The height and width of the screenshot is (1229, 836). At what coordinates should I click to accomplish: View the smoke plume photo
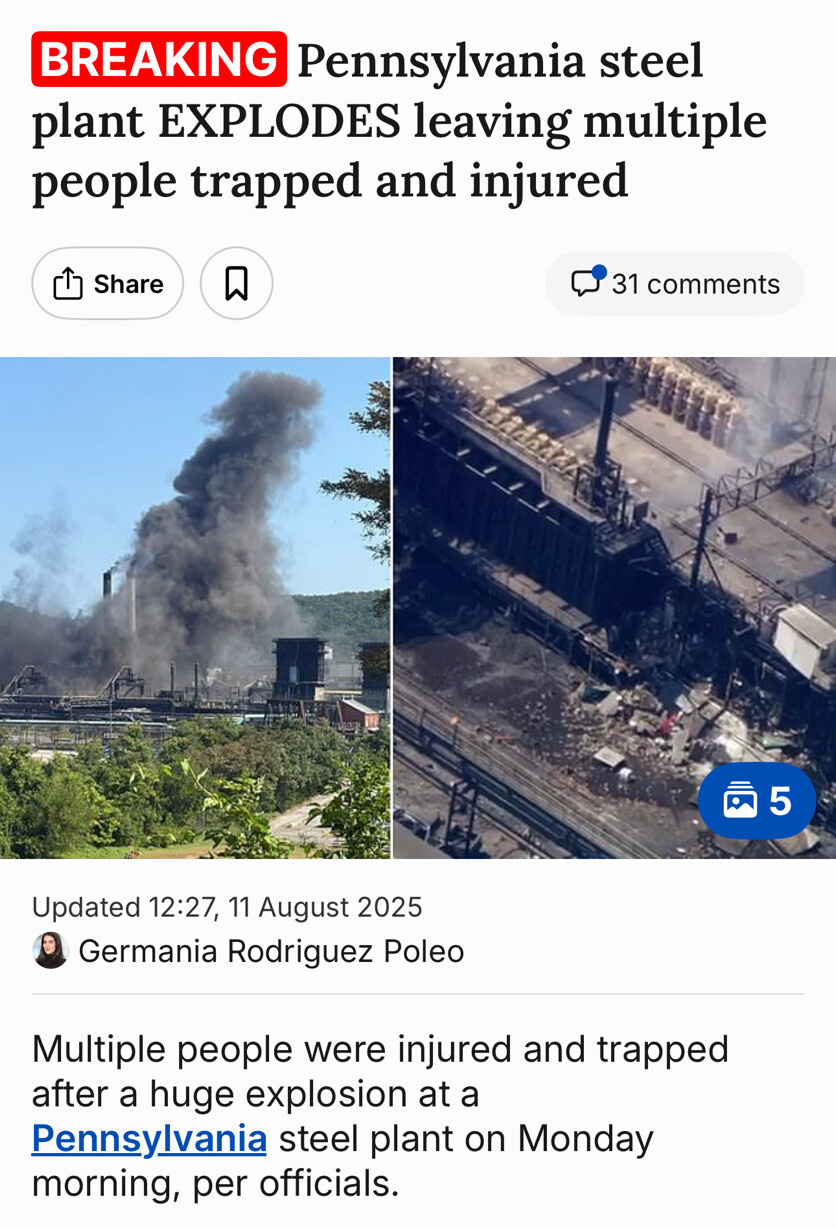click(x=195, y=607)
